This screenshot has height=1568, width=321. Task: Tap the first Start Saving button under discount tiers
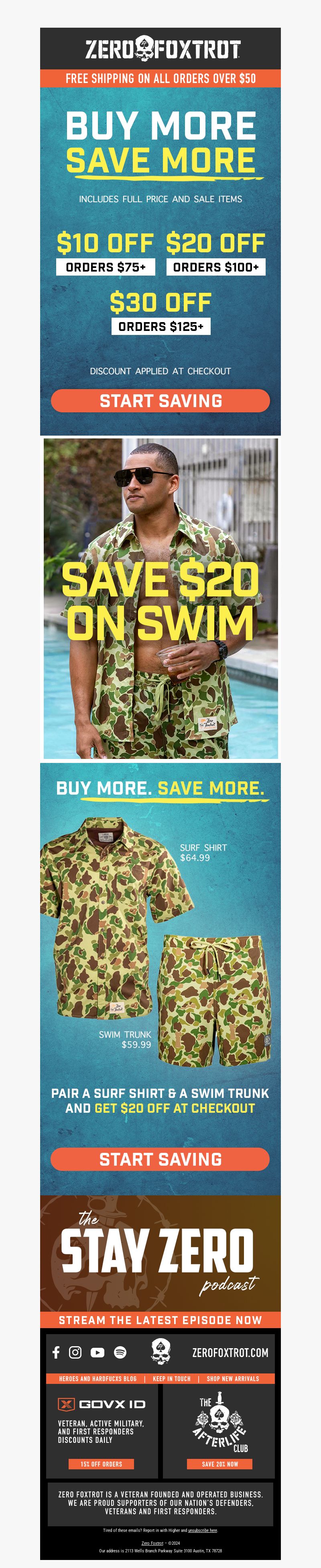click(160, 400)
